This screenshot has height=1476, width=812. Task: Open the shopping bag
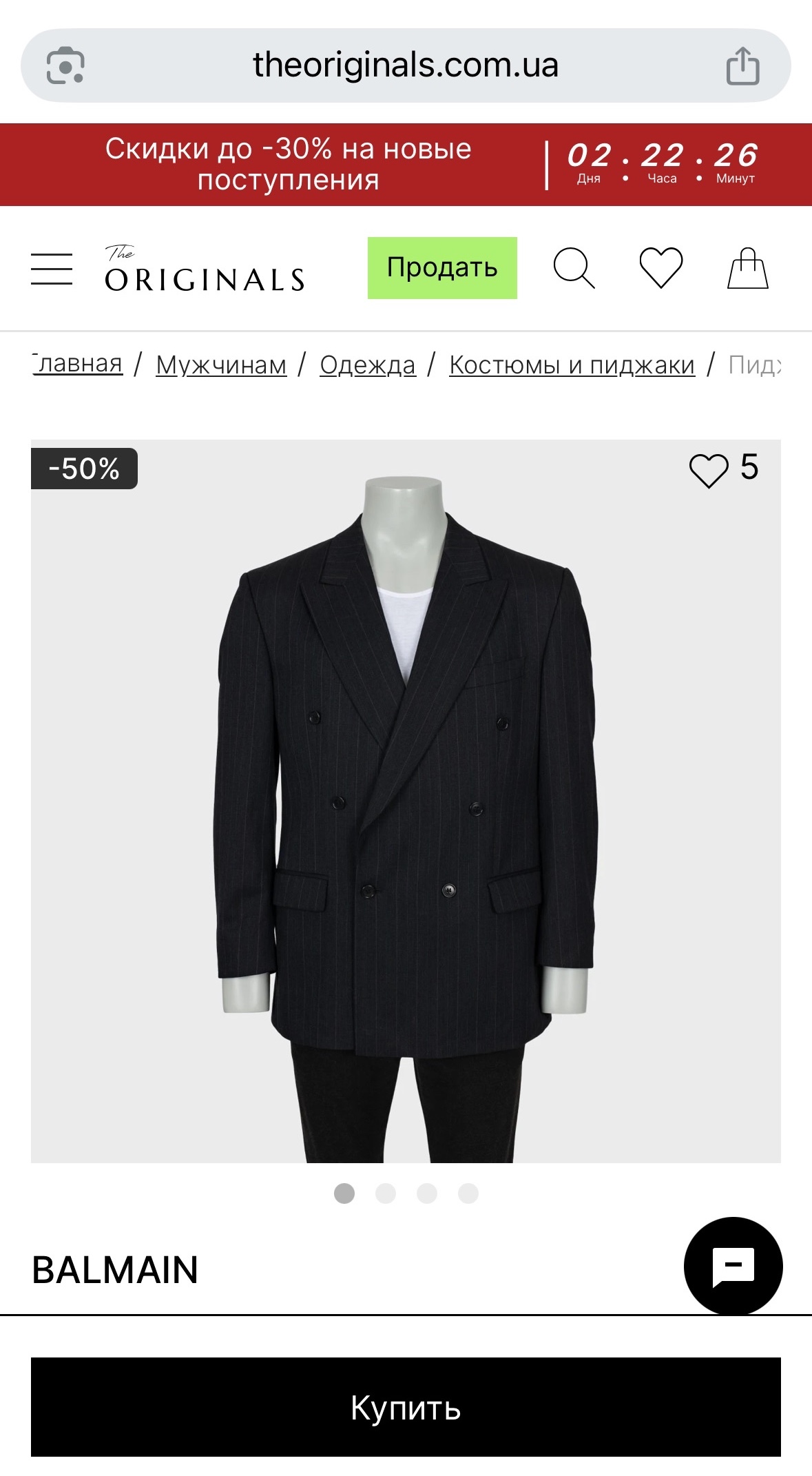coord(747,268)
